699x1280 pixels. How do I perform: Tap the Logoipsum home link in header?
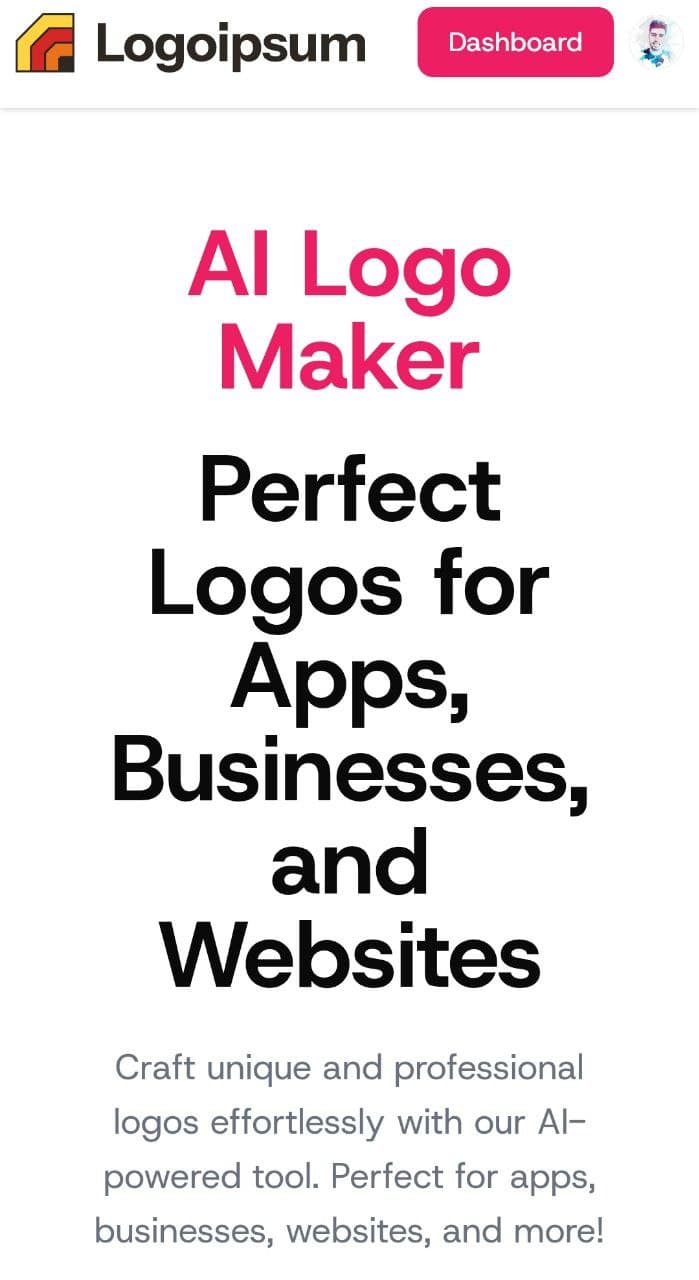click(191, 43)
